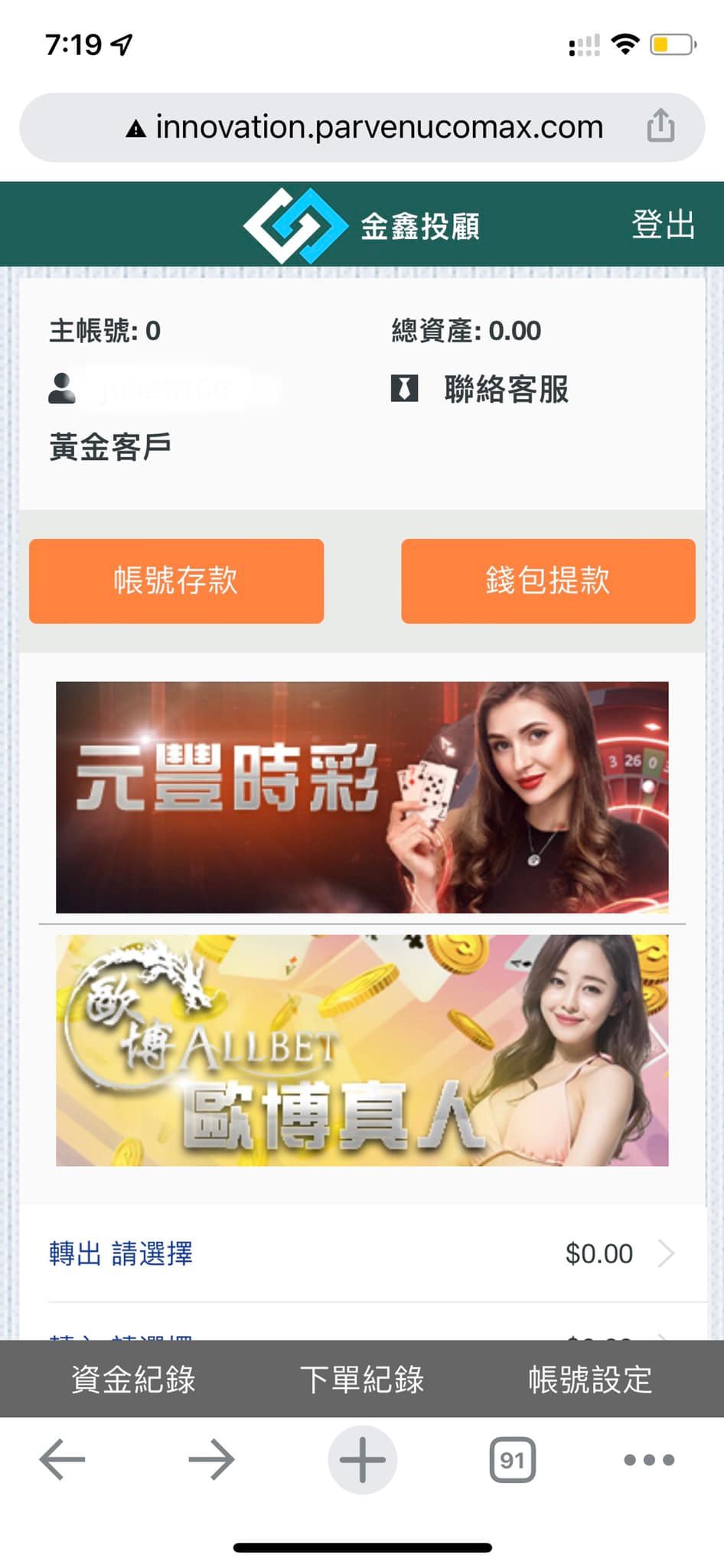Open the browser overflow menu
This screenshot has width=724, height=1568.
(648, 1459)
